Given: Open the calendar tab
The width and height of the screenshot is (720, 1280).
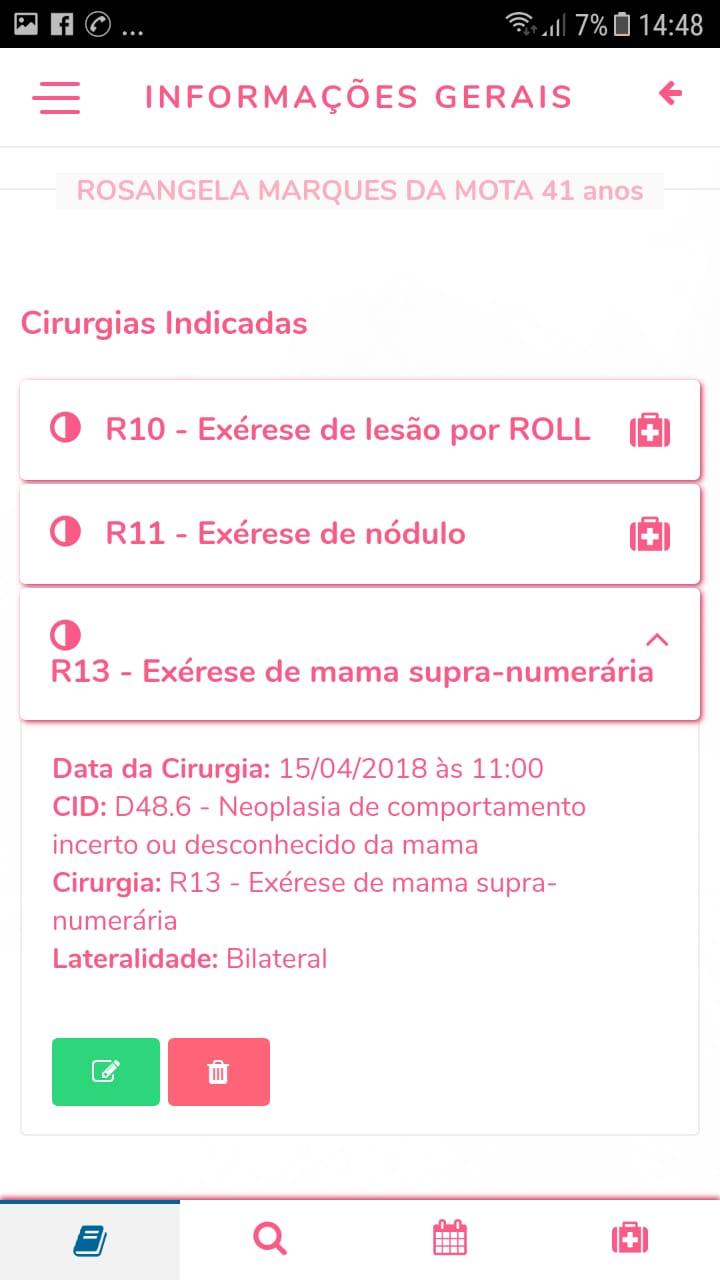Looking at the screenshot, I should coord(450,1240).
